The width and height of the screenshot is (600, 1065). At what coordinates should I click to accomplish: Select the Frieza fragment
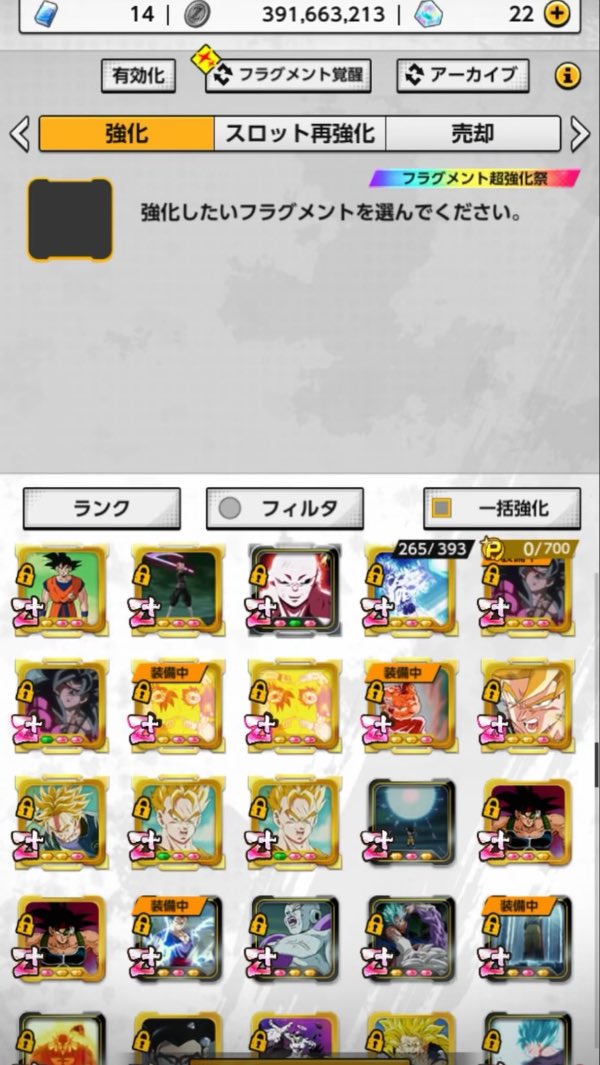click(294, 938)
